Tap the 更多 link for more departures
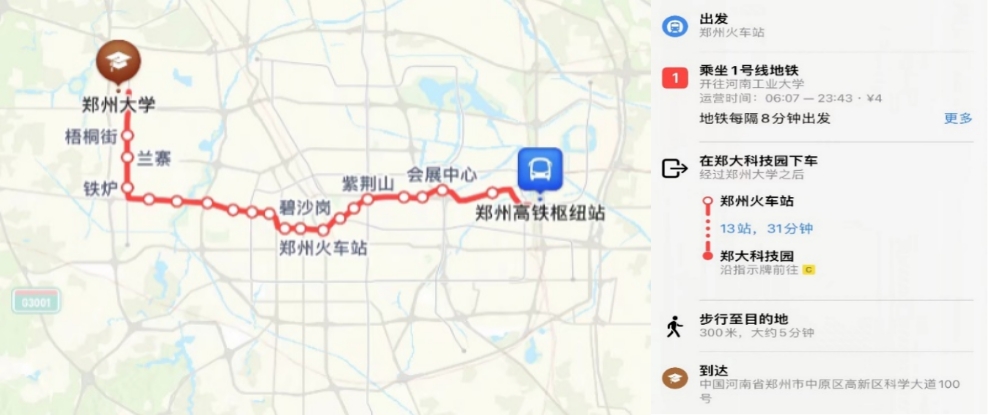The image size is (988, 415). pos(957,118)
